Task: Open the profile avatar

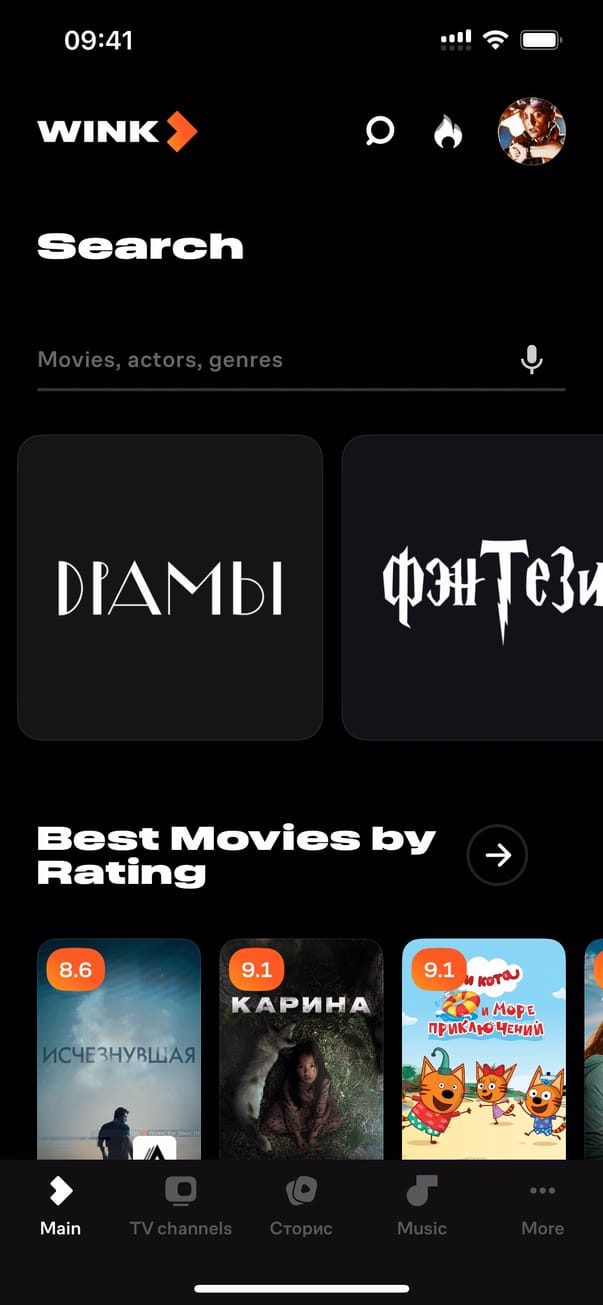Action: point(532,131)
